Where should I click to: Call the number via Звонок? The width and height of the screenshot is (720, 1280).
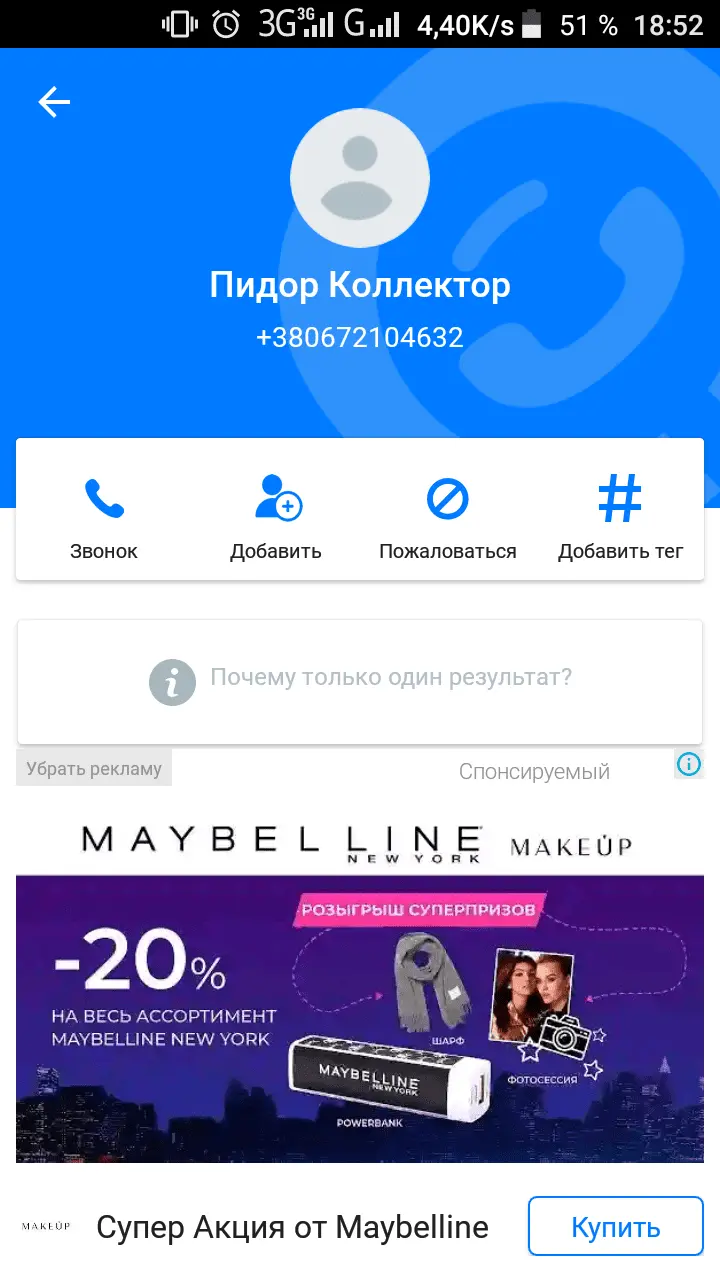(104, 514)
